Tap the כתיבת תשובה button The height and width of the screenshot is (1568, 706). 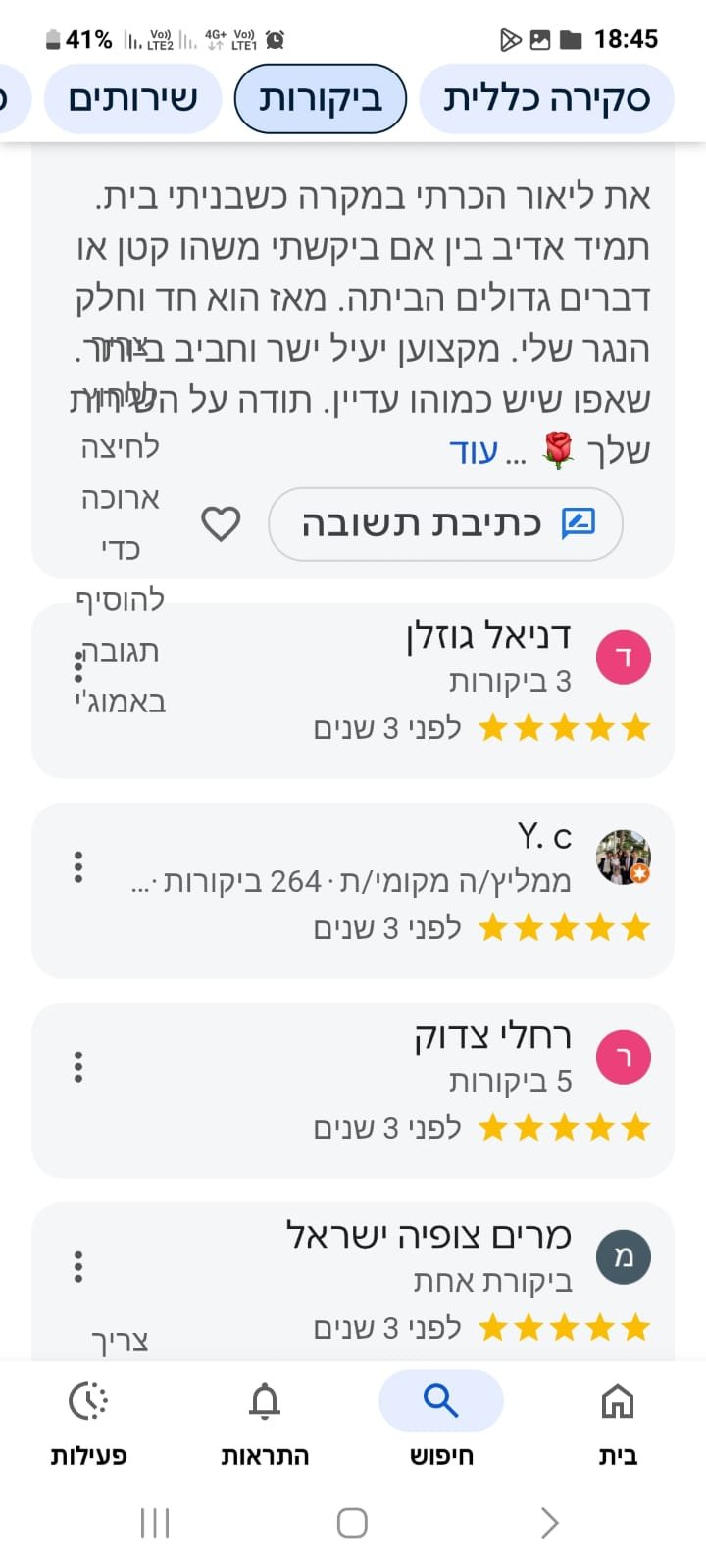click(x=446, y=524)
